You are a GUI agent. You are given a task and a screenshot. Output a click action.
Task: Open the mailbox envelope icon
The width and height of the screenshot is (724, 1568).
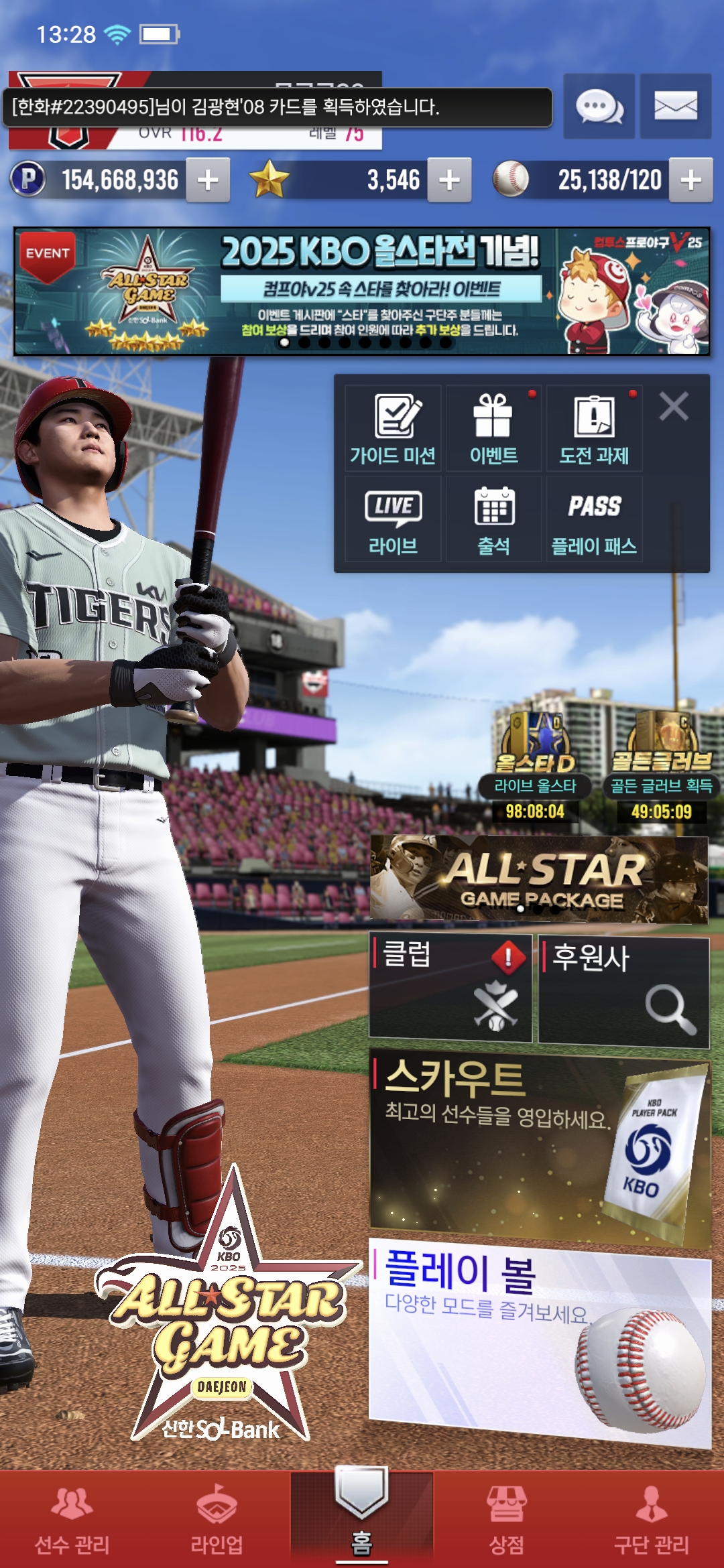676,107
